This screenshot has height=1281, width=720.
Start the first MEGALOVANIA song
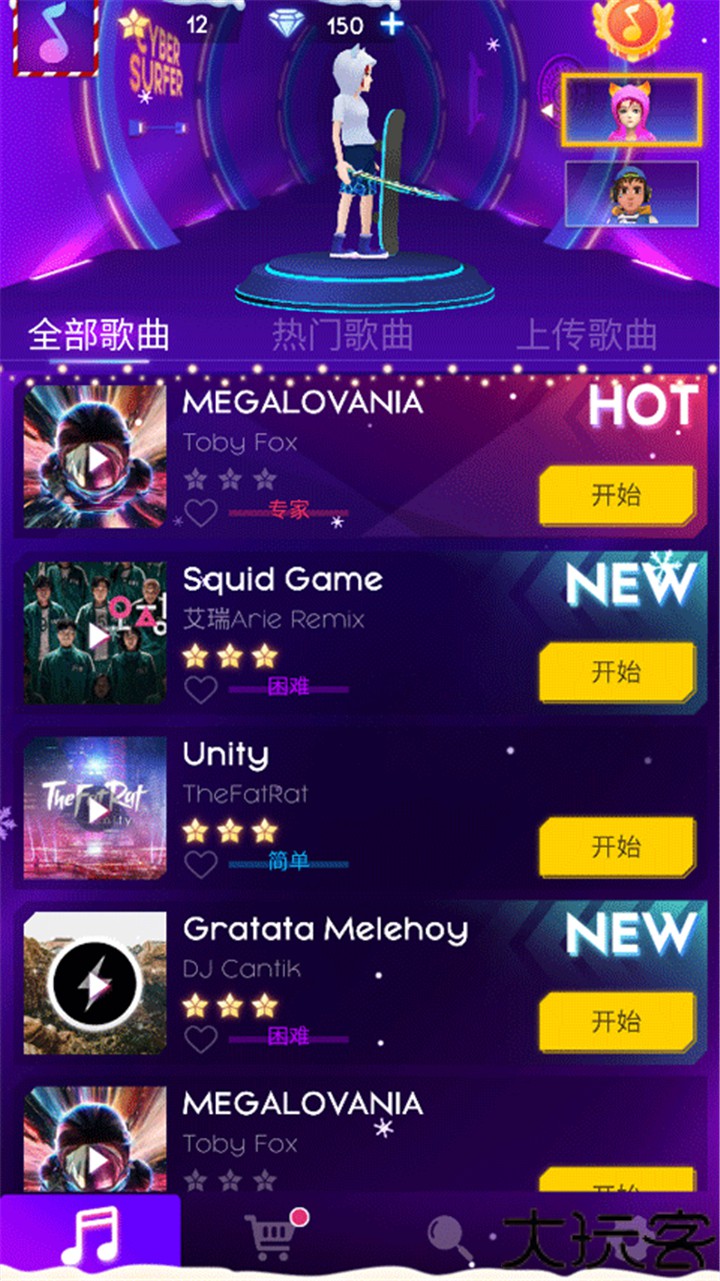pyautogui.click(x=616, y=495)
